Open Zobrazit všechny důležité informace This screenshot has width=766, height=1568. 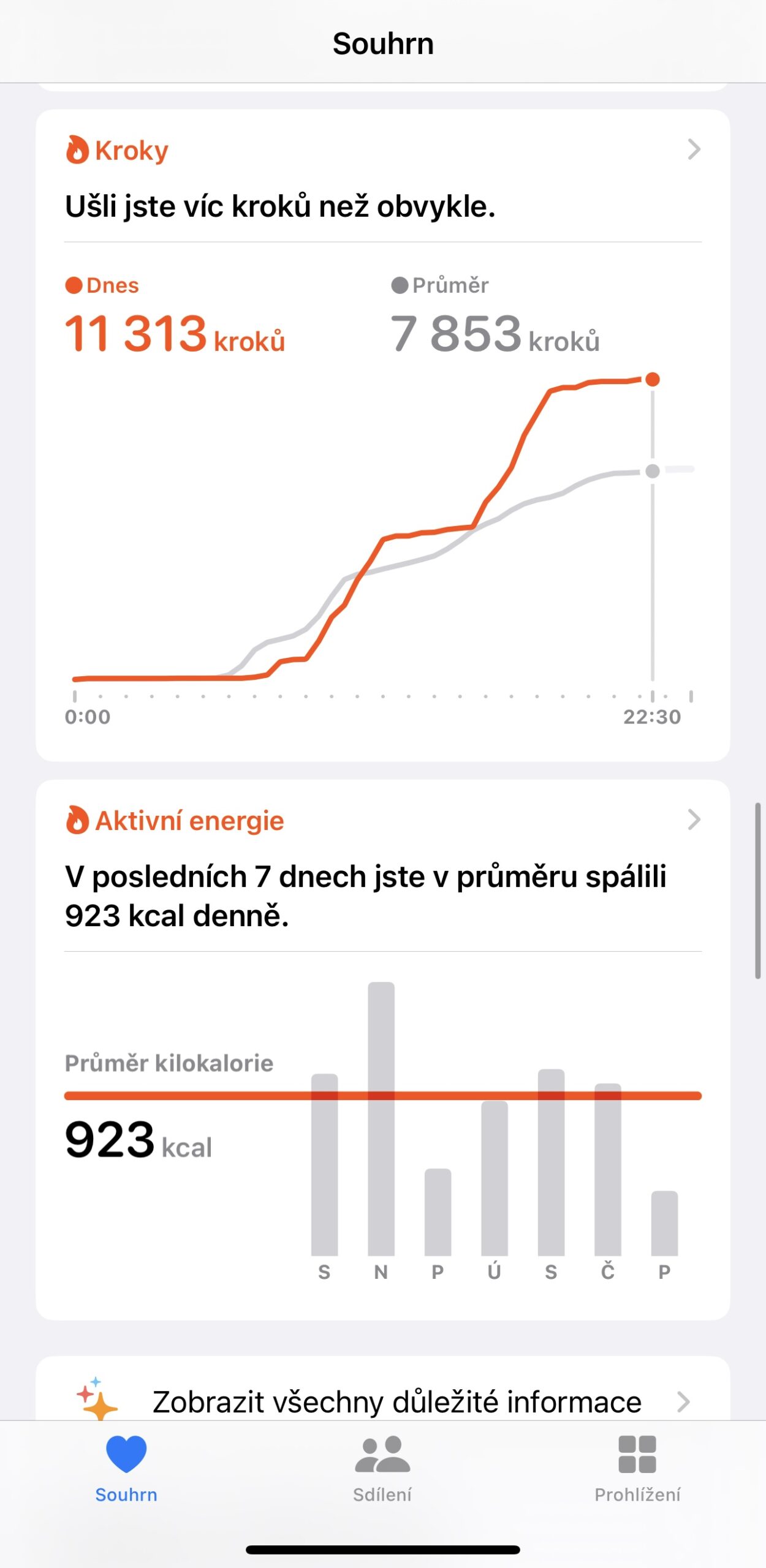coord(396,1401)
